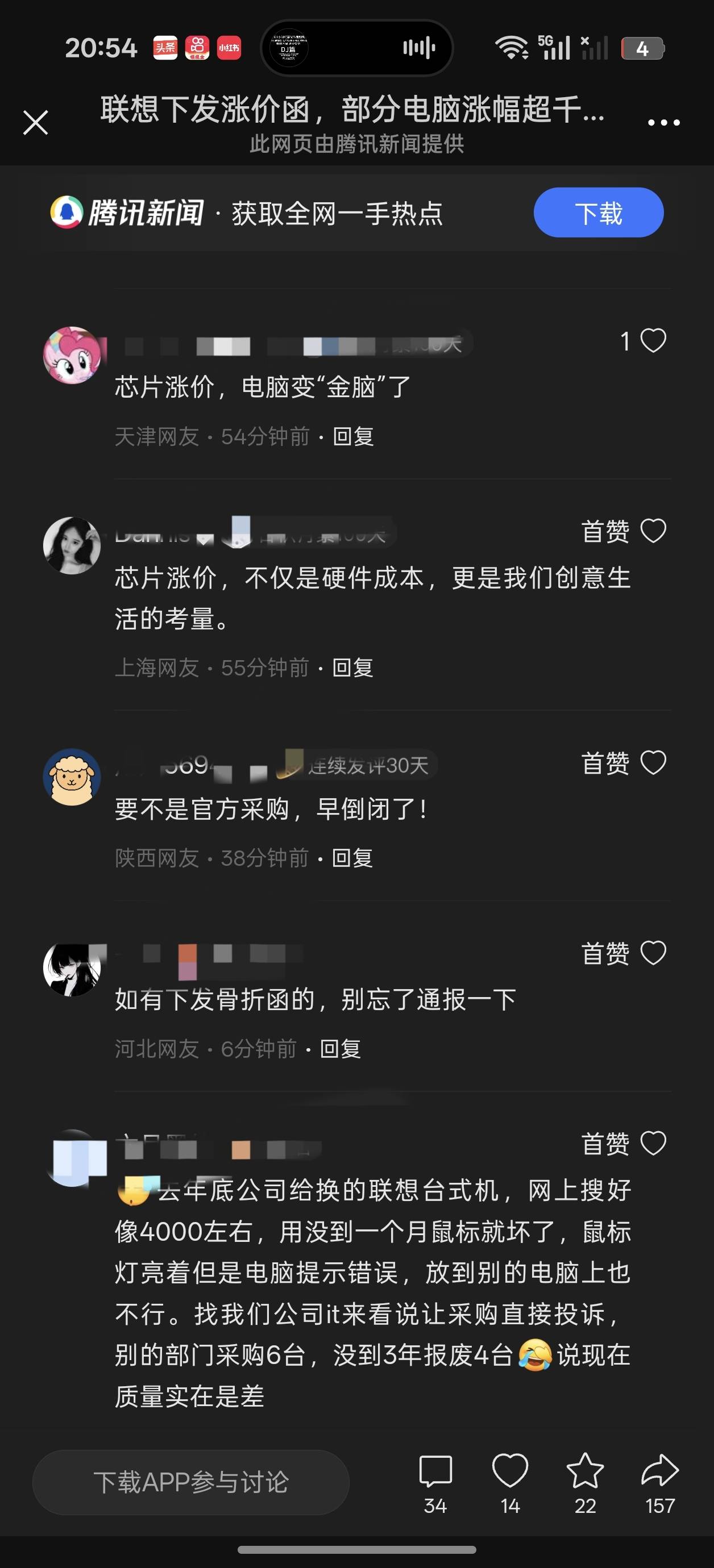Open the three-dot overflow menu

(663, 122)
